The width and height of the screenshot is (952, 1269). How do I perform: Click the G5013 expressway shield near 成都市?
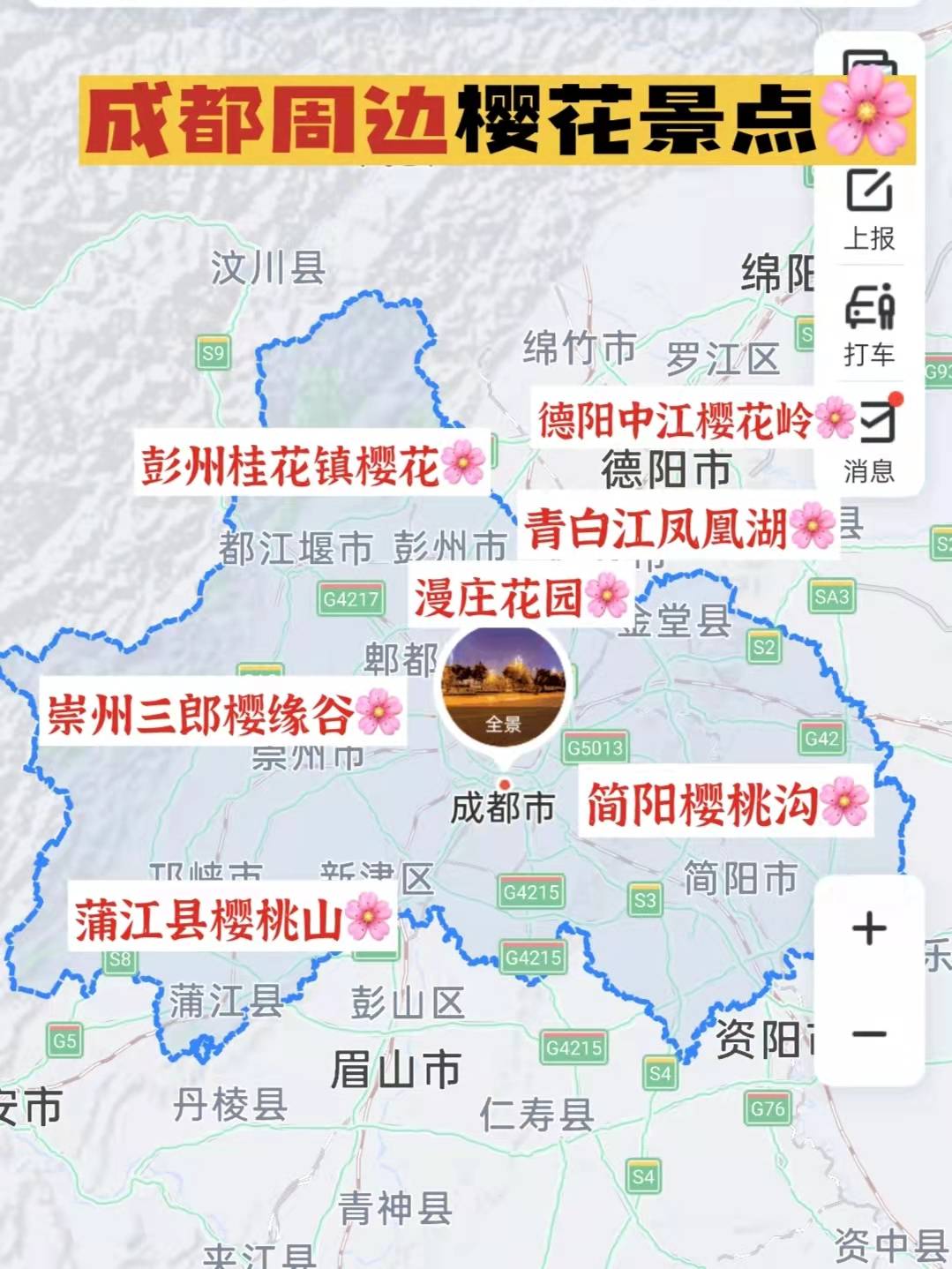596,746
